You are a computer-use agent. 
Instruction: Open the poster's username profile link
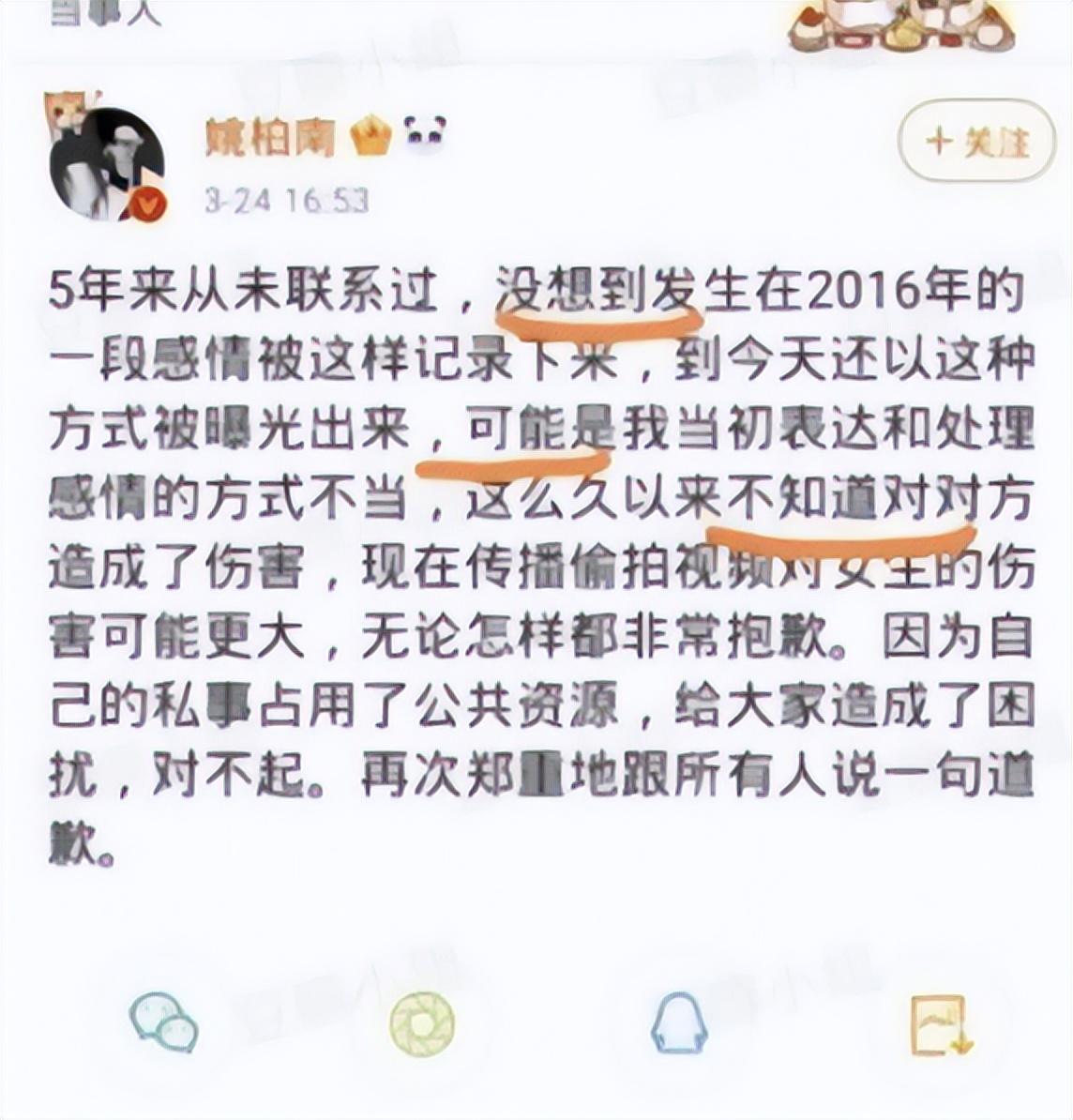coord(270,139)
